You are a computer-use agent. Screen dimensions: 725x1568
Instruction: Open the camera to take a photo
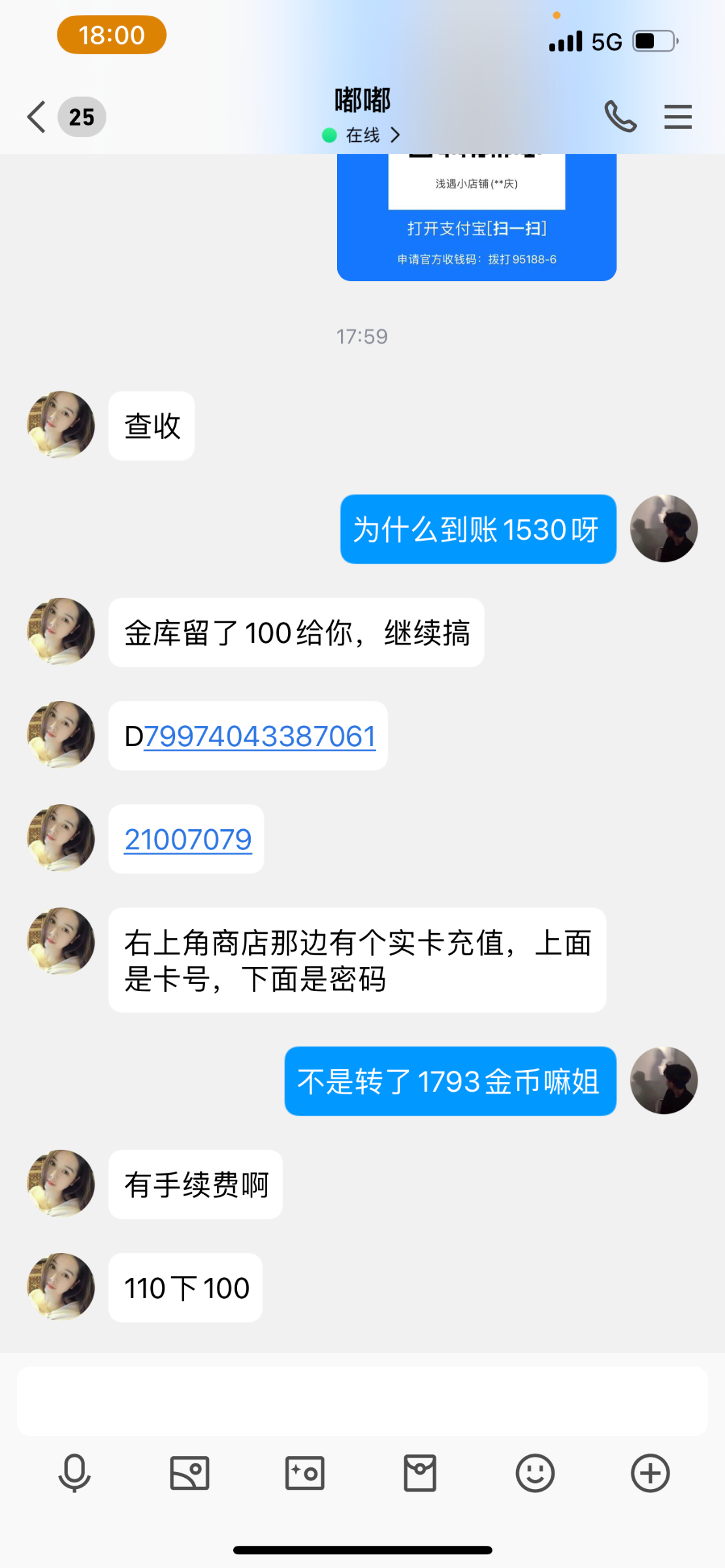pos(304,1473)
